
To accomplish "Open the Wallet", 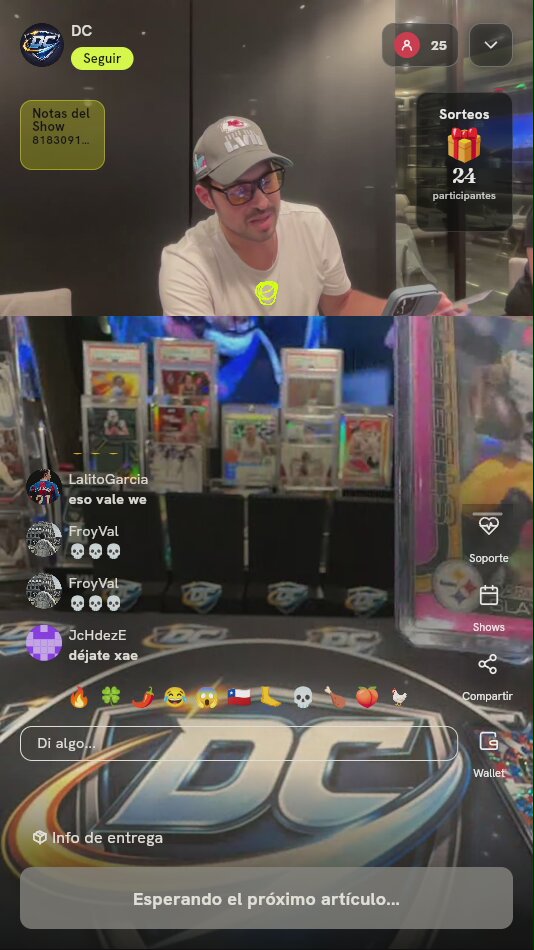I will (489, 755).
